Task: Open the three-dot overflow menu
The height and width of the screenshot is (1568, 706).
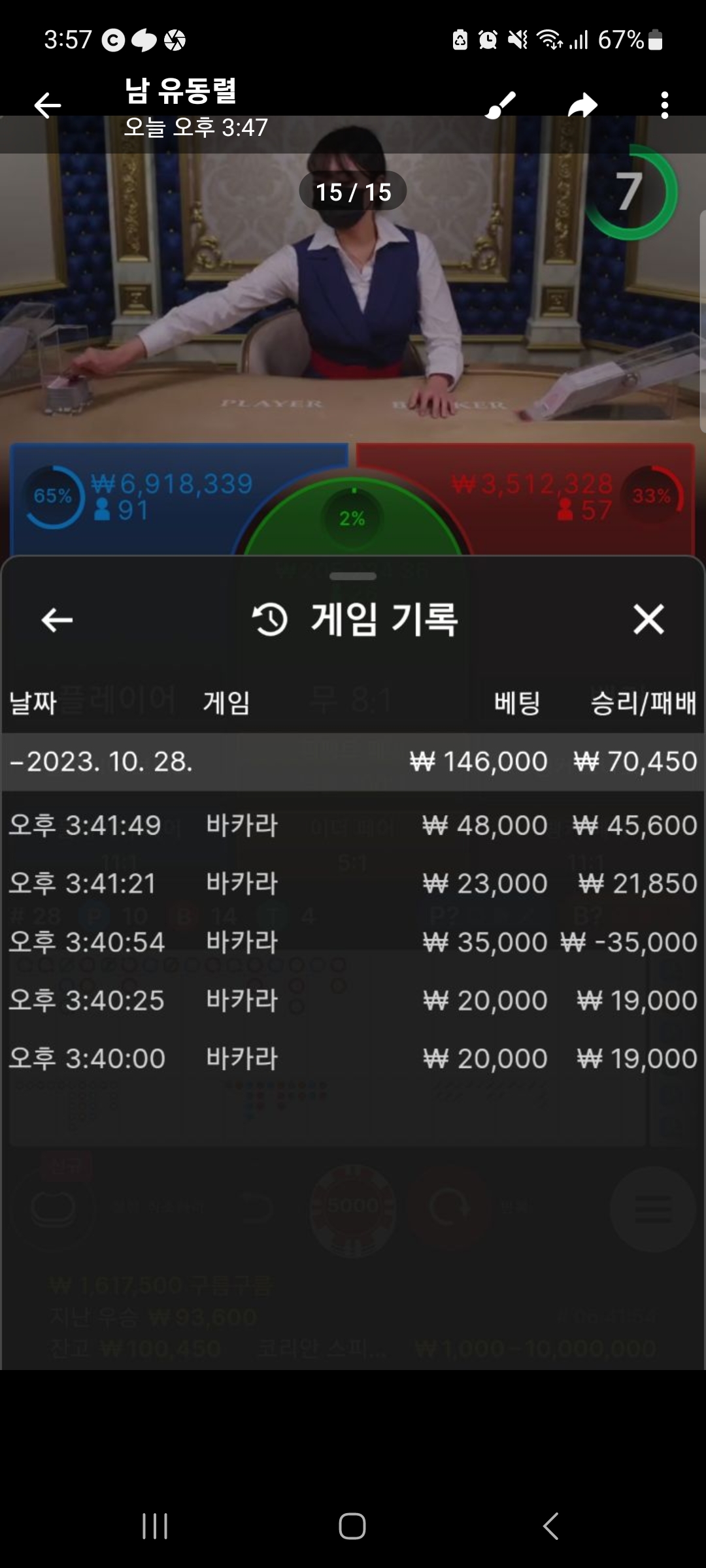Action: point(664,105)
